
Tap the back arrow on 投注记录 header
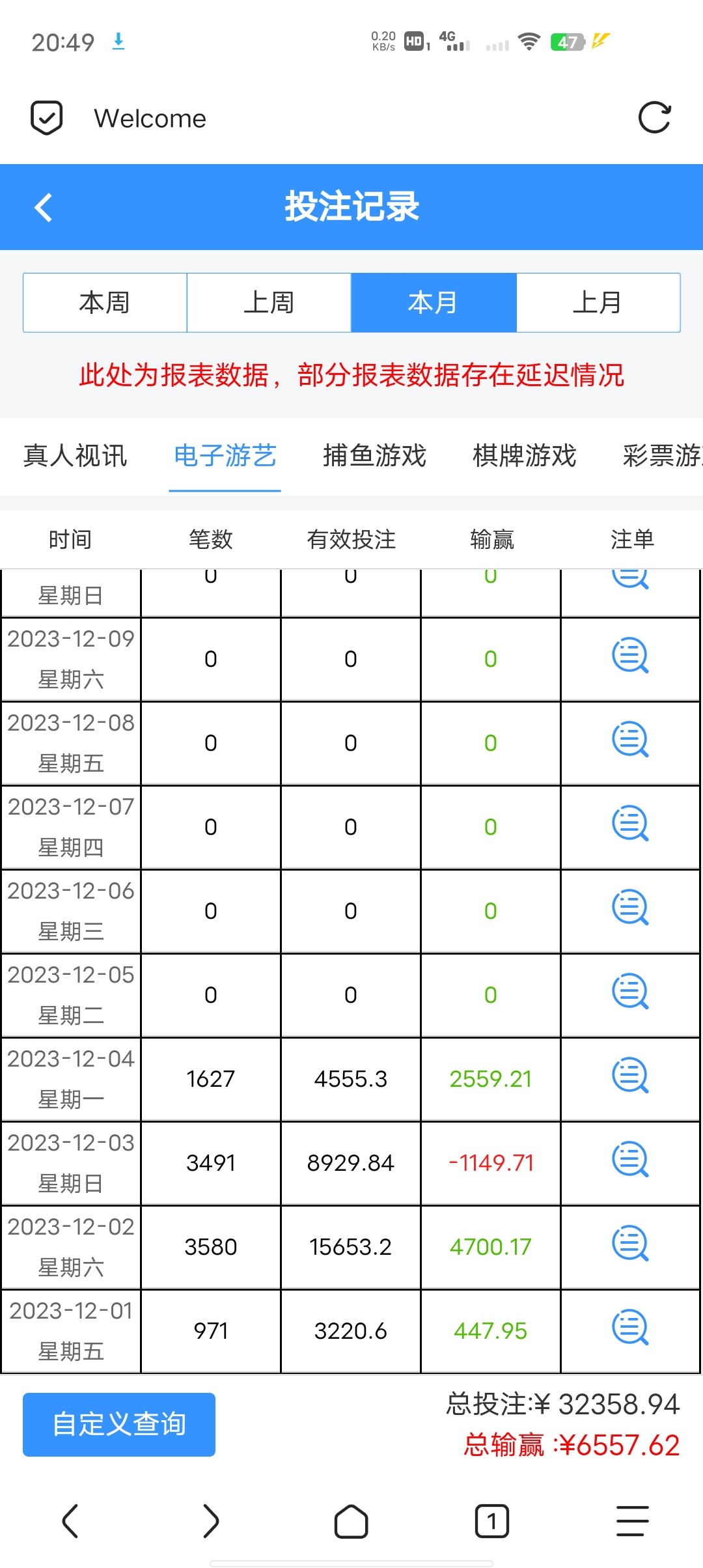click(x=43, y=207)
